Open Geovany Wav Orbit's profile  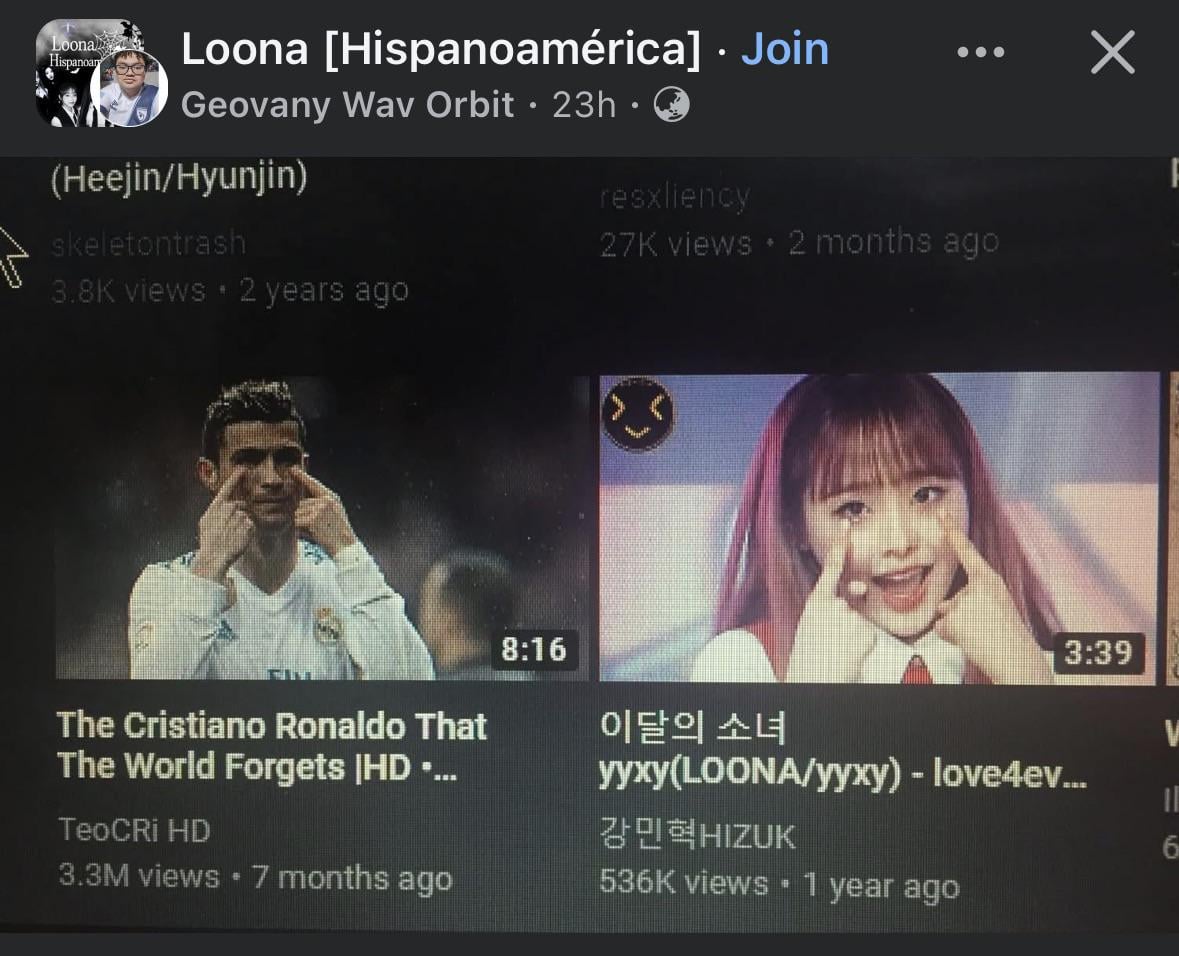coord(347,104)
